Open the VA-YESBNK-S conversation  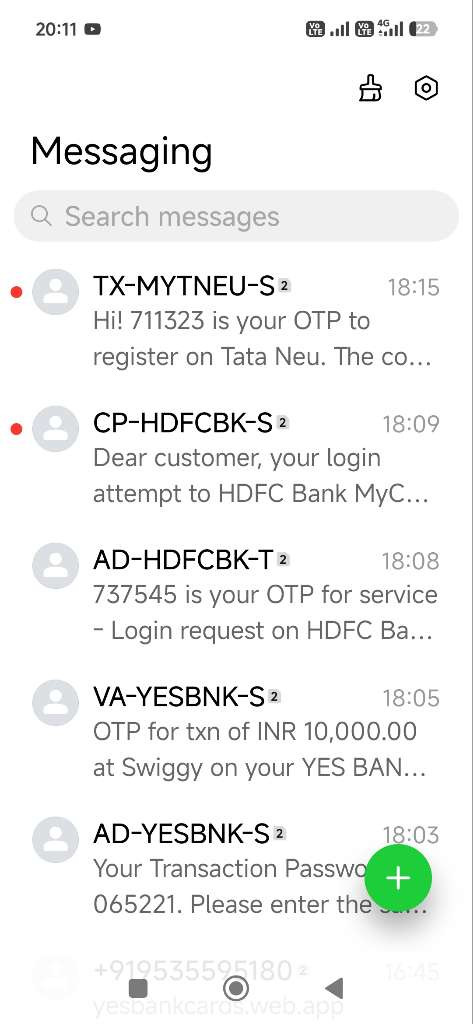pos(236,733)
